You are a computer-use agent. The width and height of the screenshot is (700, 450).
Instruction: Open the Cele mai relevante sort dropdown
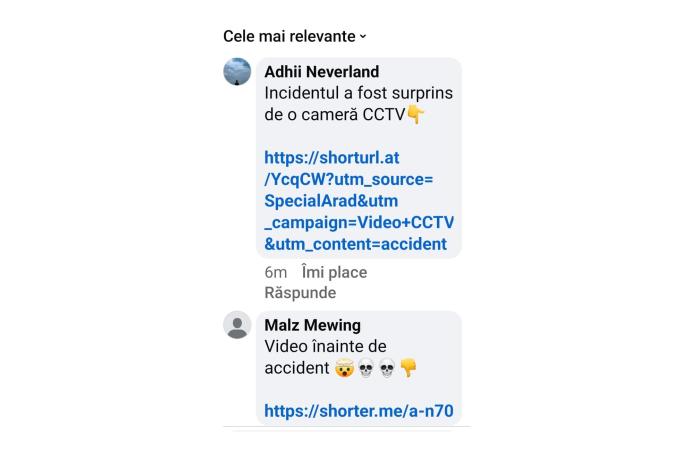point(294,36)
